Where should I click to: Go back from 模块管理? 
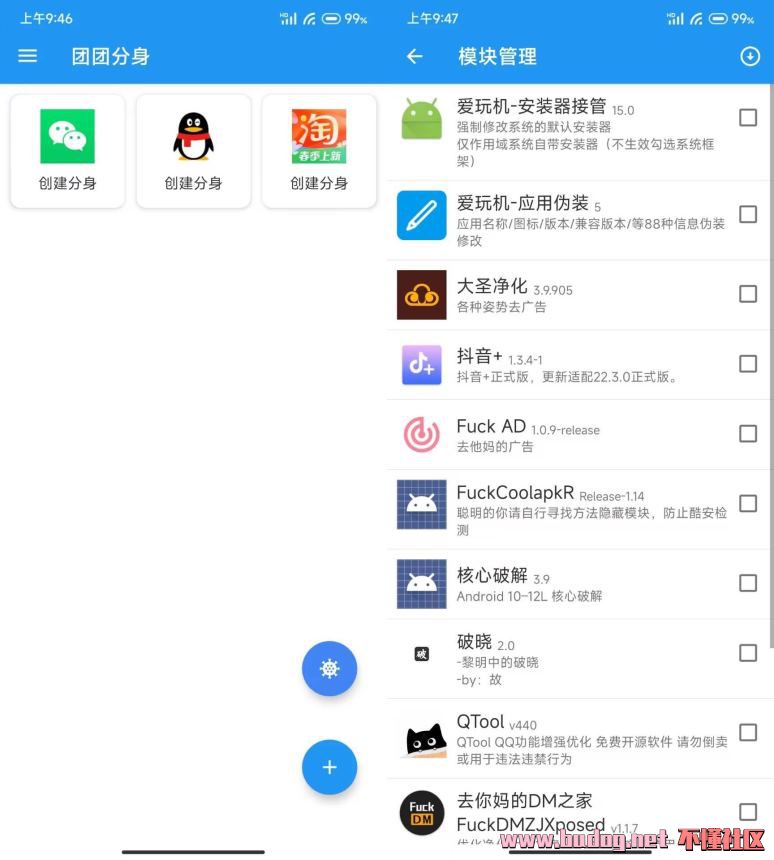coord(415,56)
